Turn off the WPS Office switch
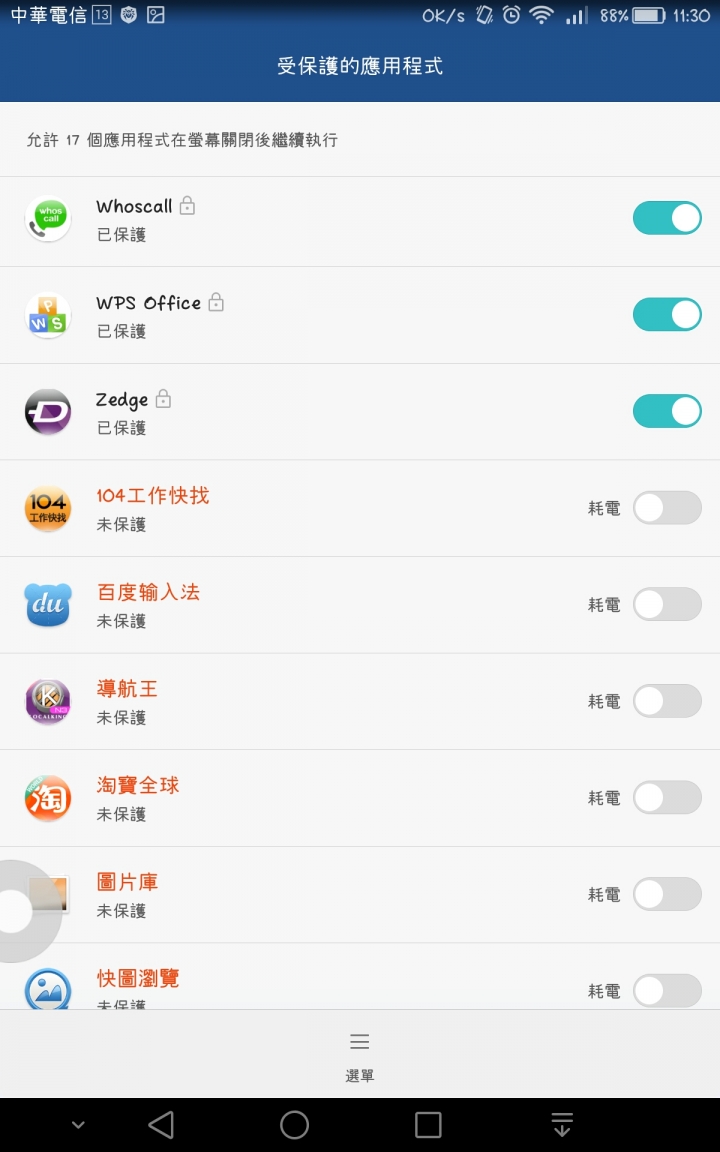This screenshot has height=1152, width=720. (667, 314)
